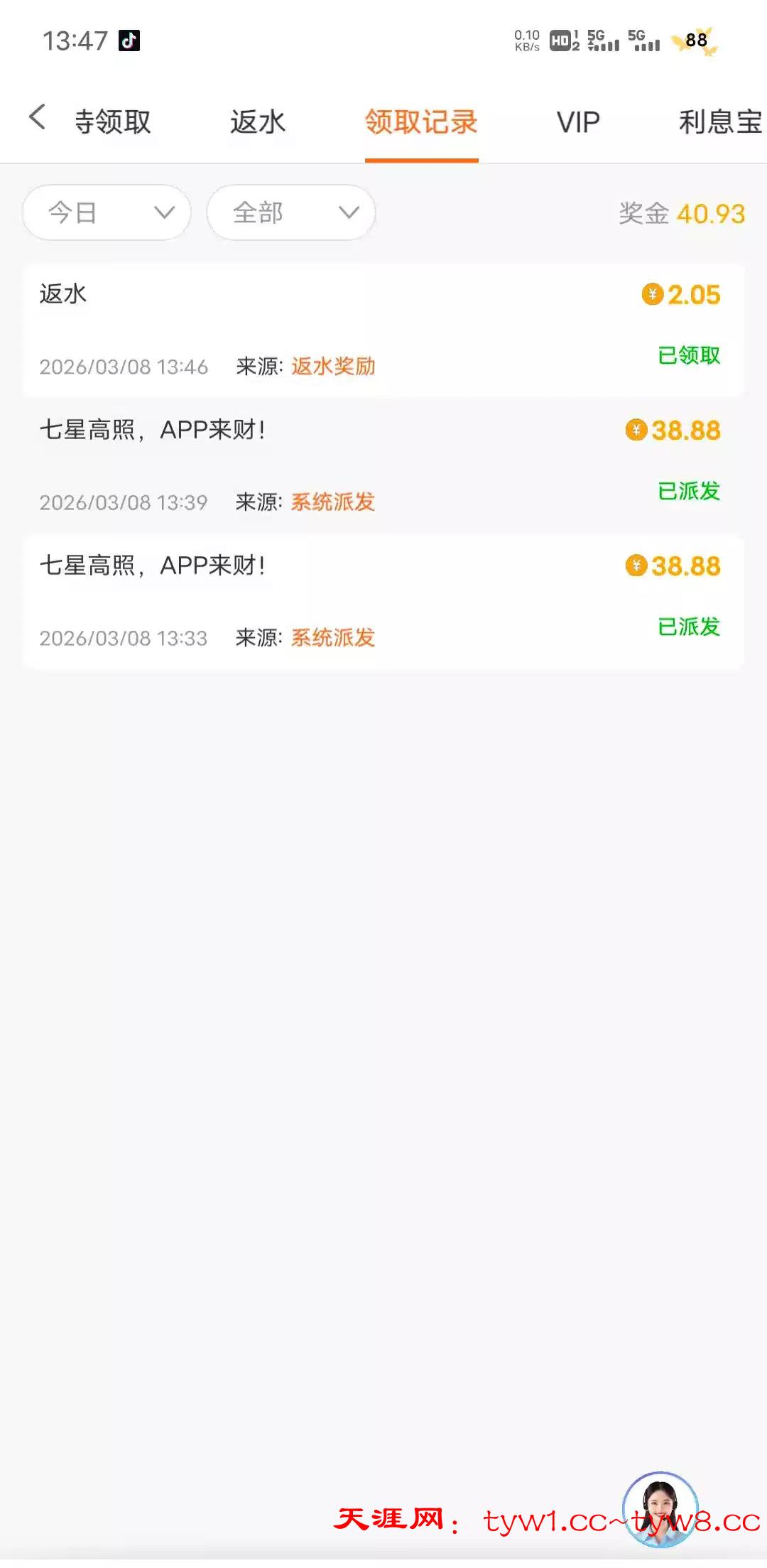
Task: Open the customer service avatar button
Action: tap(660, 1509)
